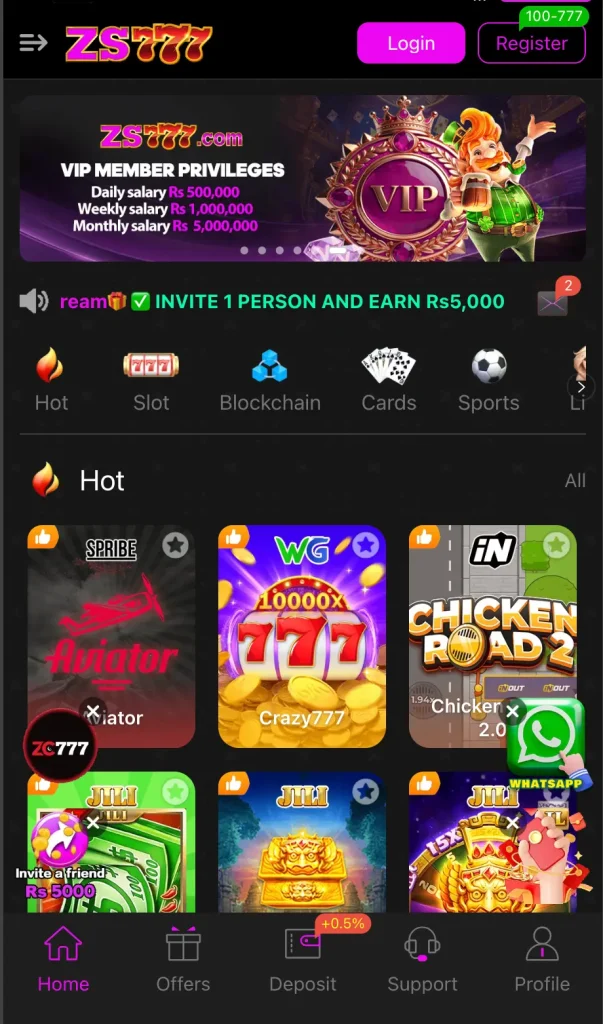
Task: Tap the Register button
Action: click(531, 43)
